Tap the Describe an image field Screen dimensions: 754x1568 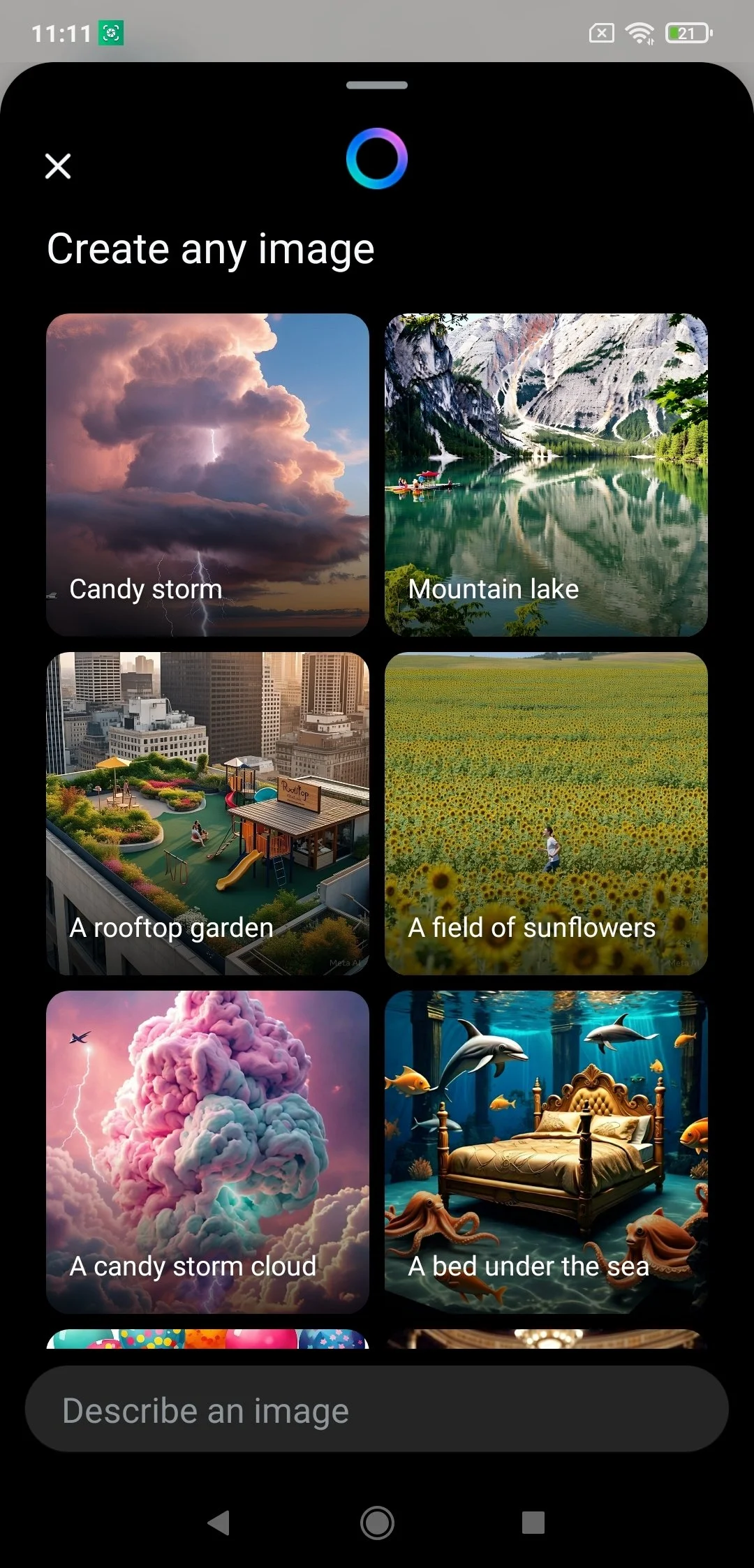(x=377, y=1410)
